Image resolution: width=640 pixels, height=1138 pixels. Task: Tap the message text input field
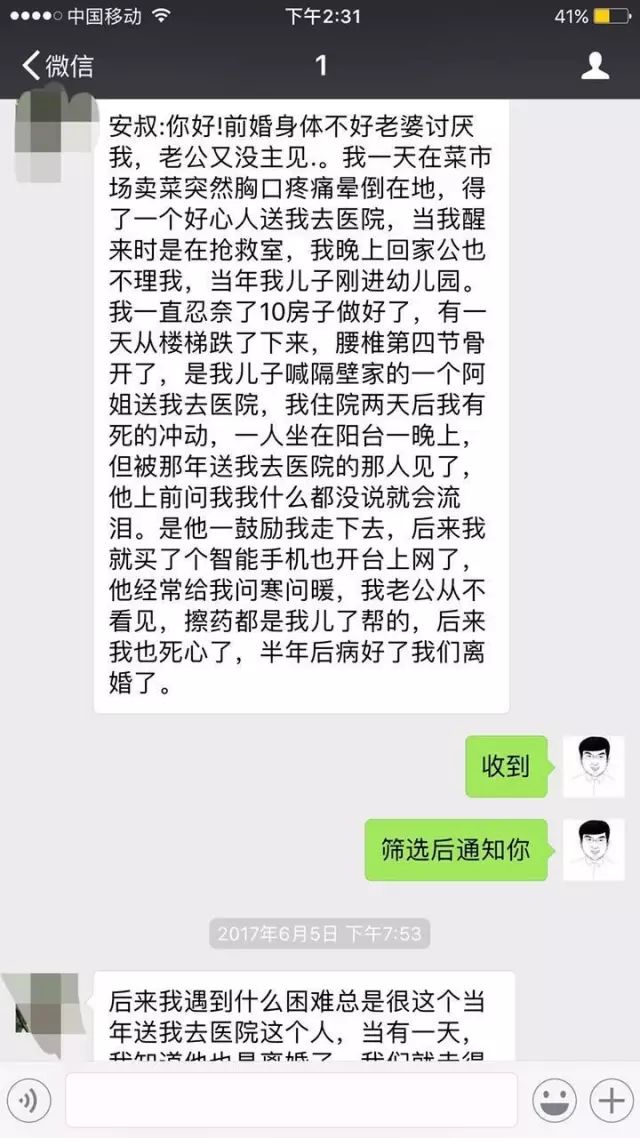[291, 1100]
